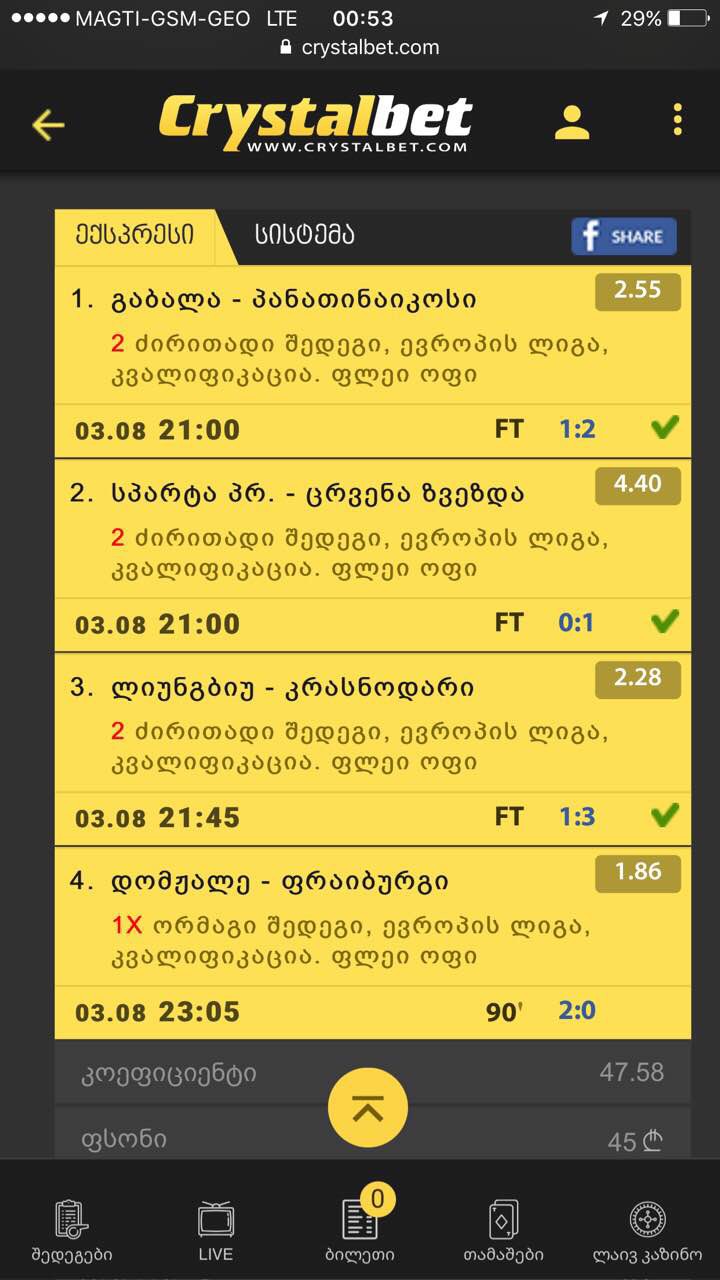Viewport: 720px width, 1280px height.
Task: Open the user account profile icon
Action: 572,122
